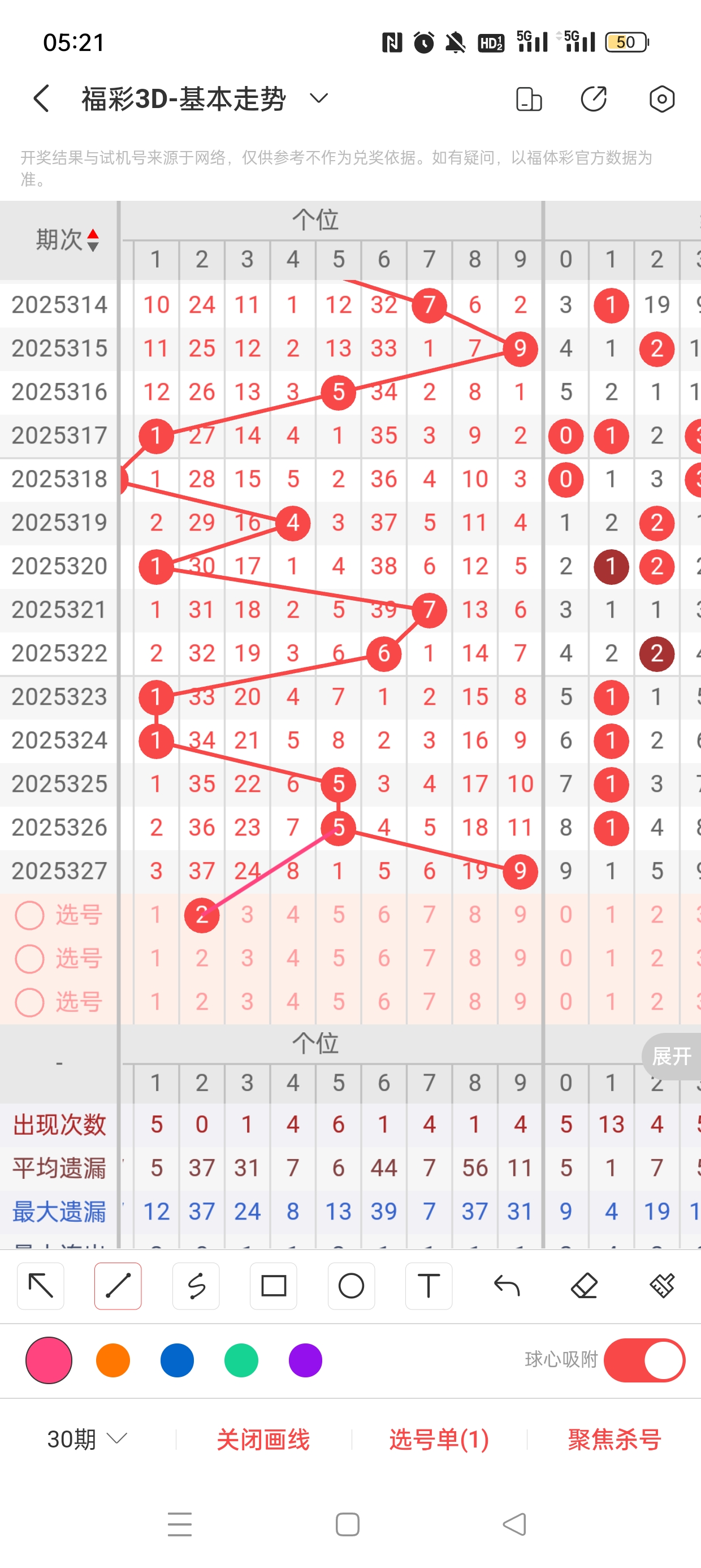Open the hexagon settings icon
Screen dimensions: 701x1568
point(661,98)
